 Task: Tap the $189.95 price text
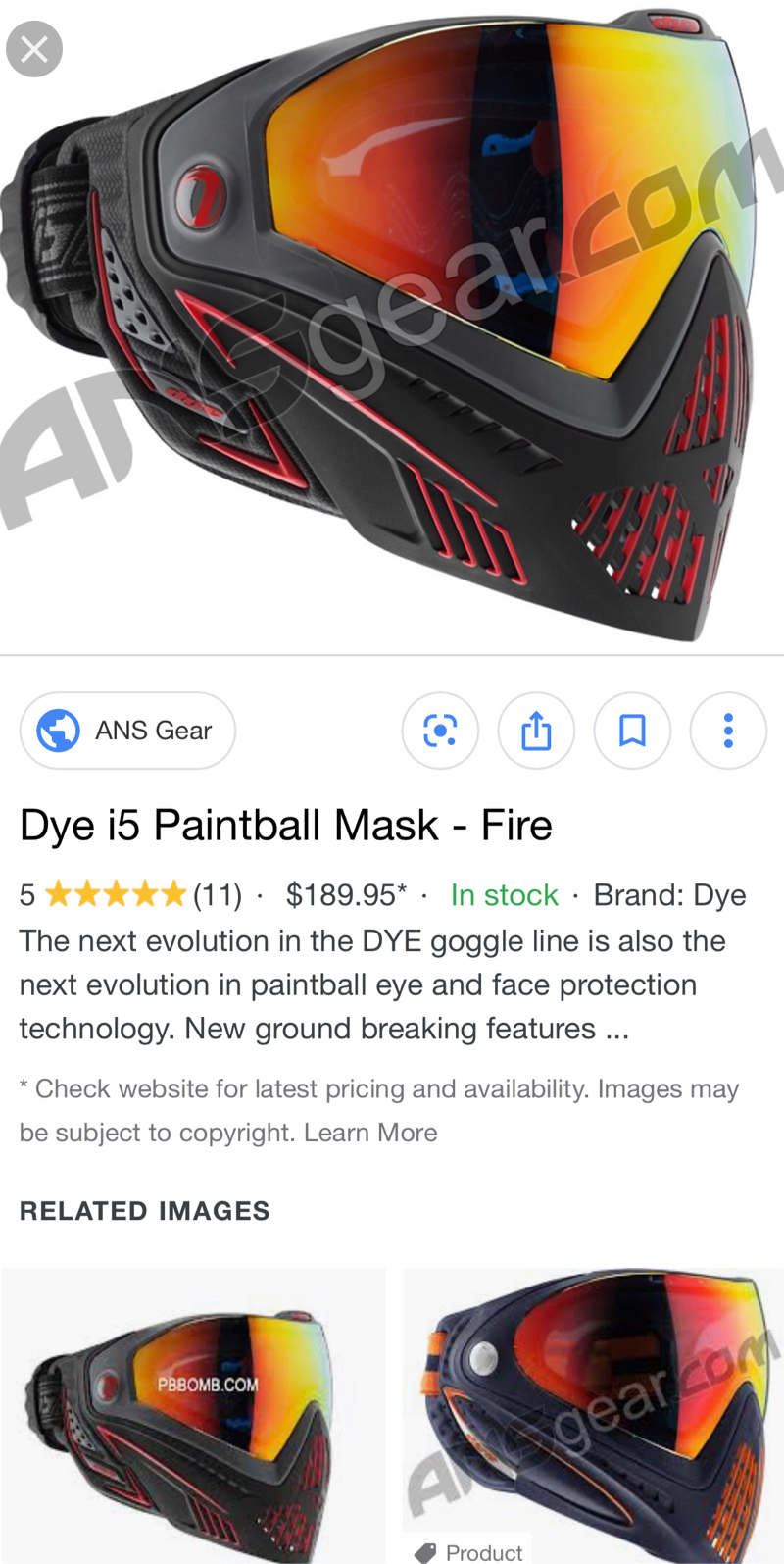click(x=342, y=893)
